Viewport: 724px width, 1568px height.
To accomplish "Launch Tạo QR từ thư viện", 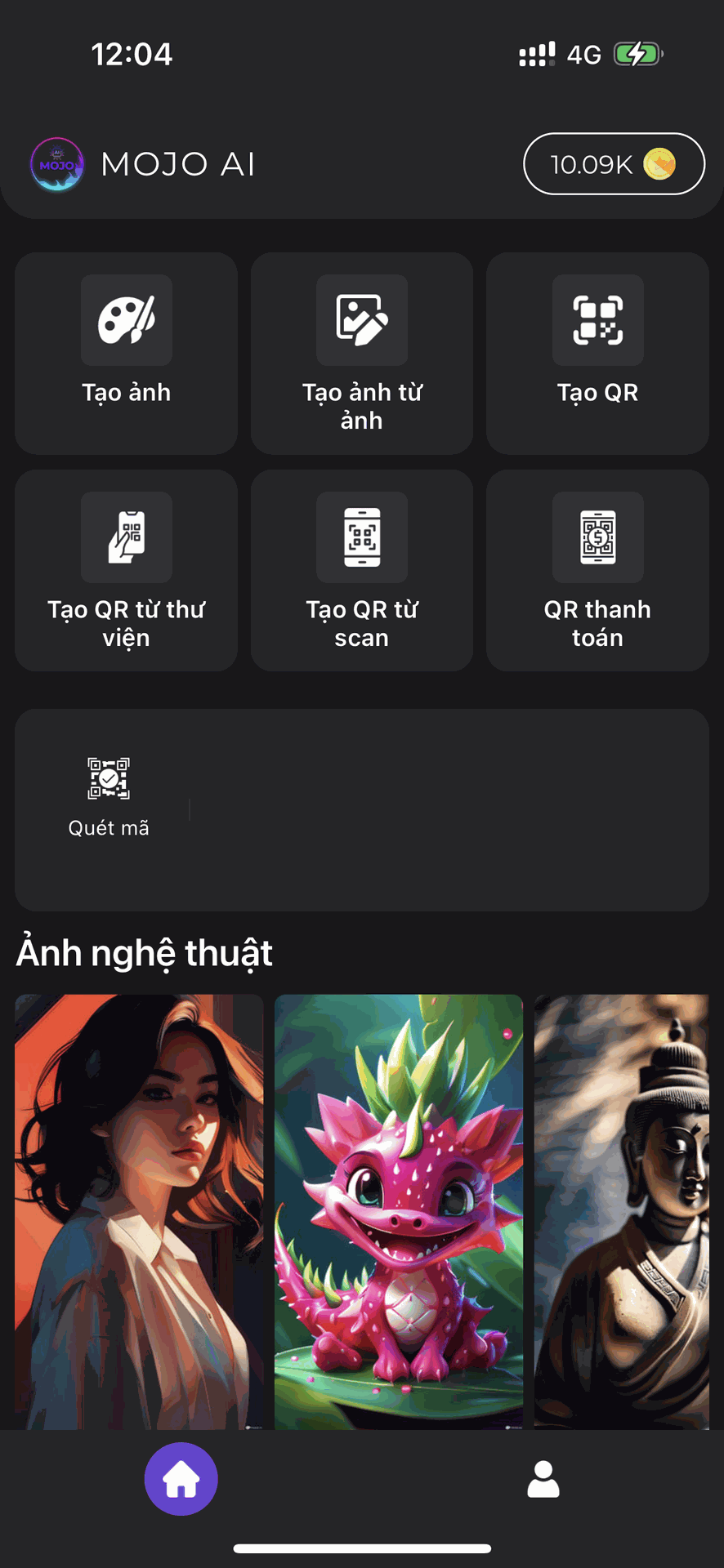I will (126, 570).
